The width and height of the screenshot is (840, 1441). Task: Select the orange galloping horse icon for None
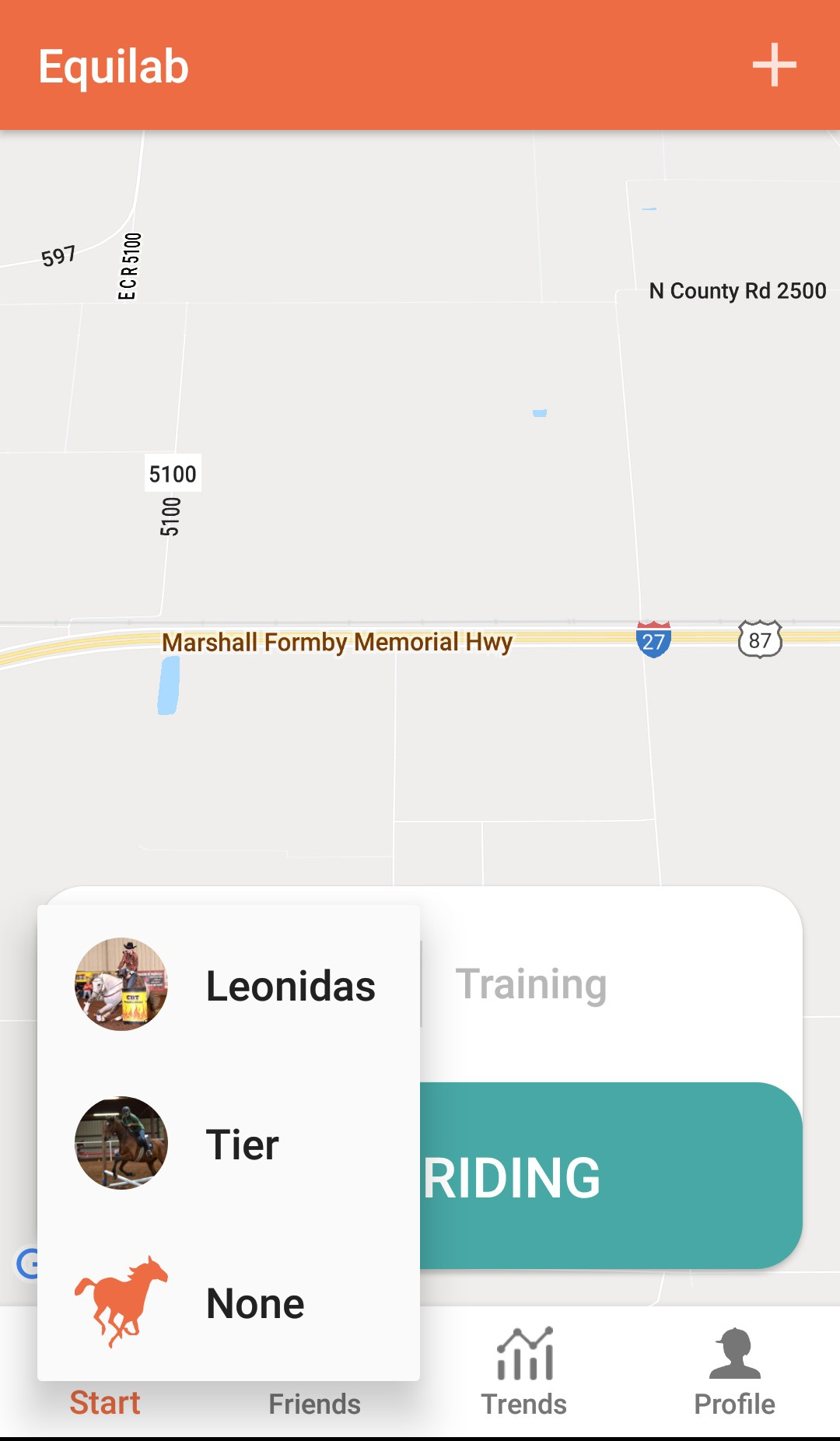pos(121,1301)
